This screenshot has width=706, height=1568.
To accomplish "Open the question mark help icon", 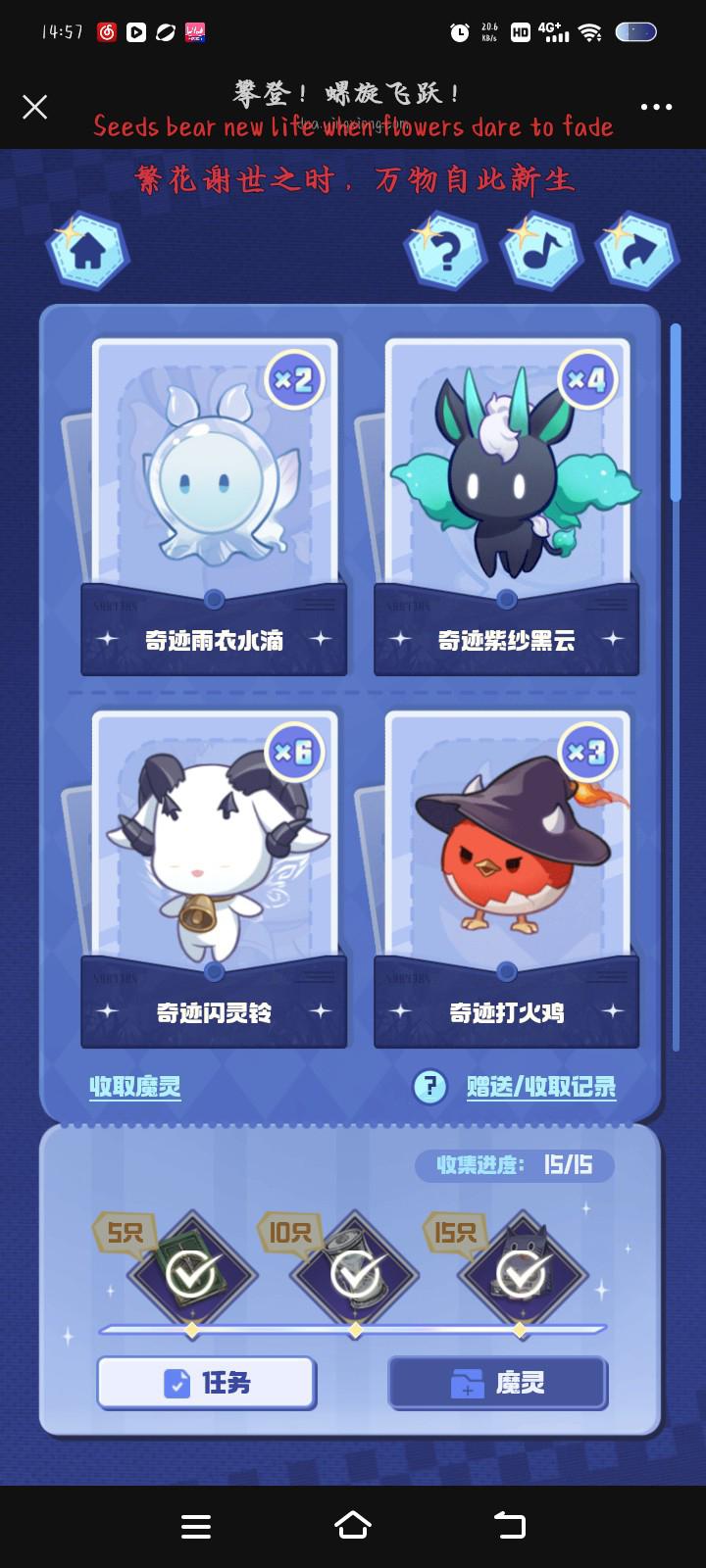I will pos(445,252).
